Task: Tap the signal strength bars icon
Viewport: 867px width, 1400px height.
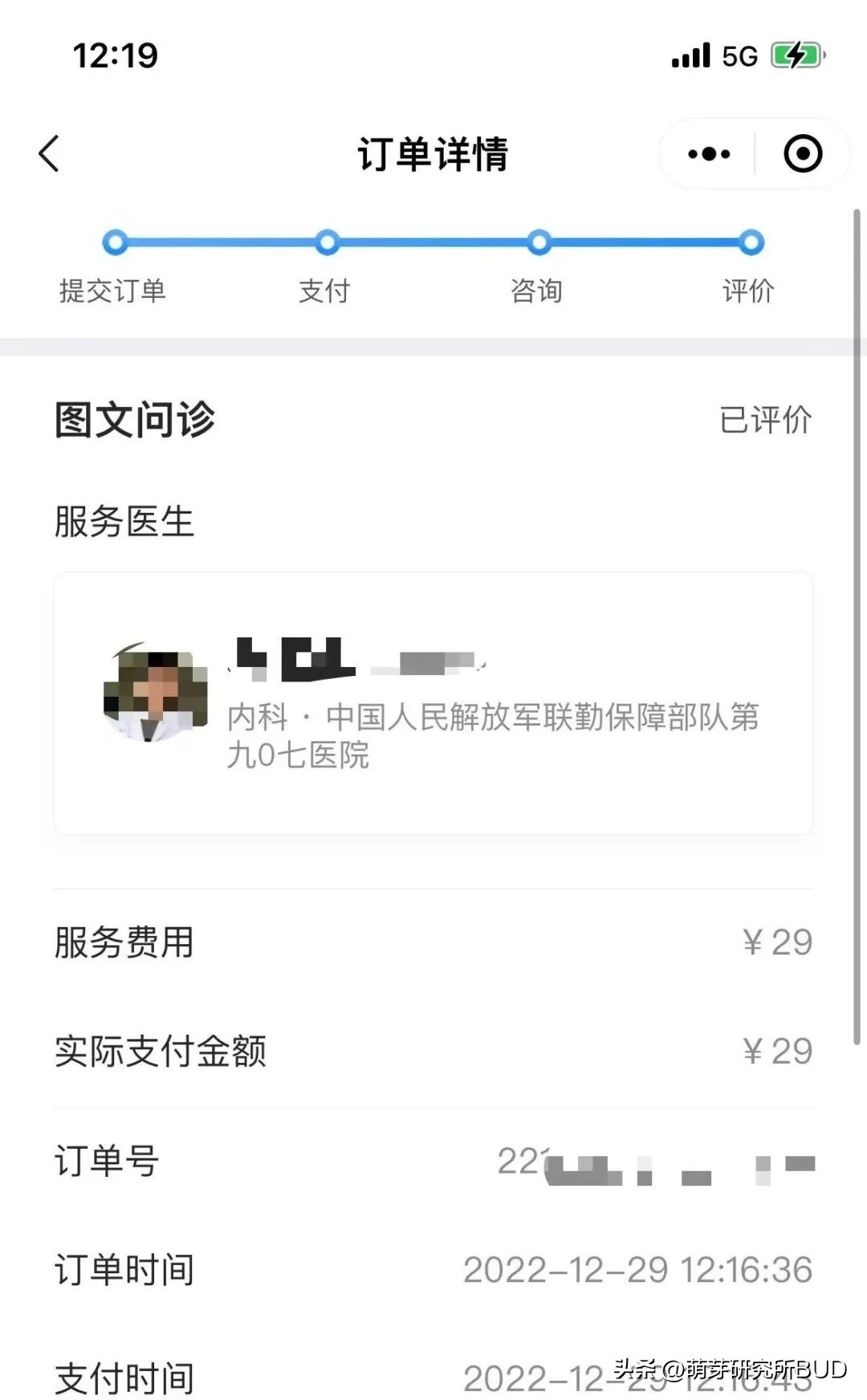Action: pos(692,55)
